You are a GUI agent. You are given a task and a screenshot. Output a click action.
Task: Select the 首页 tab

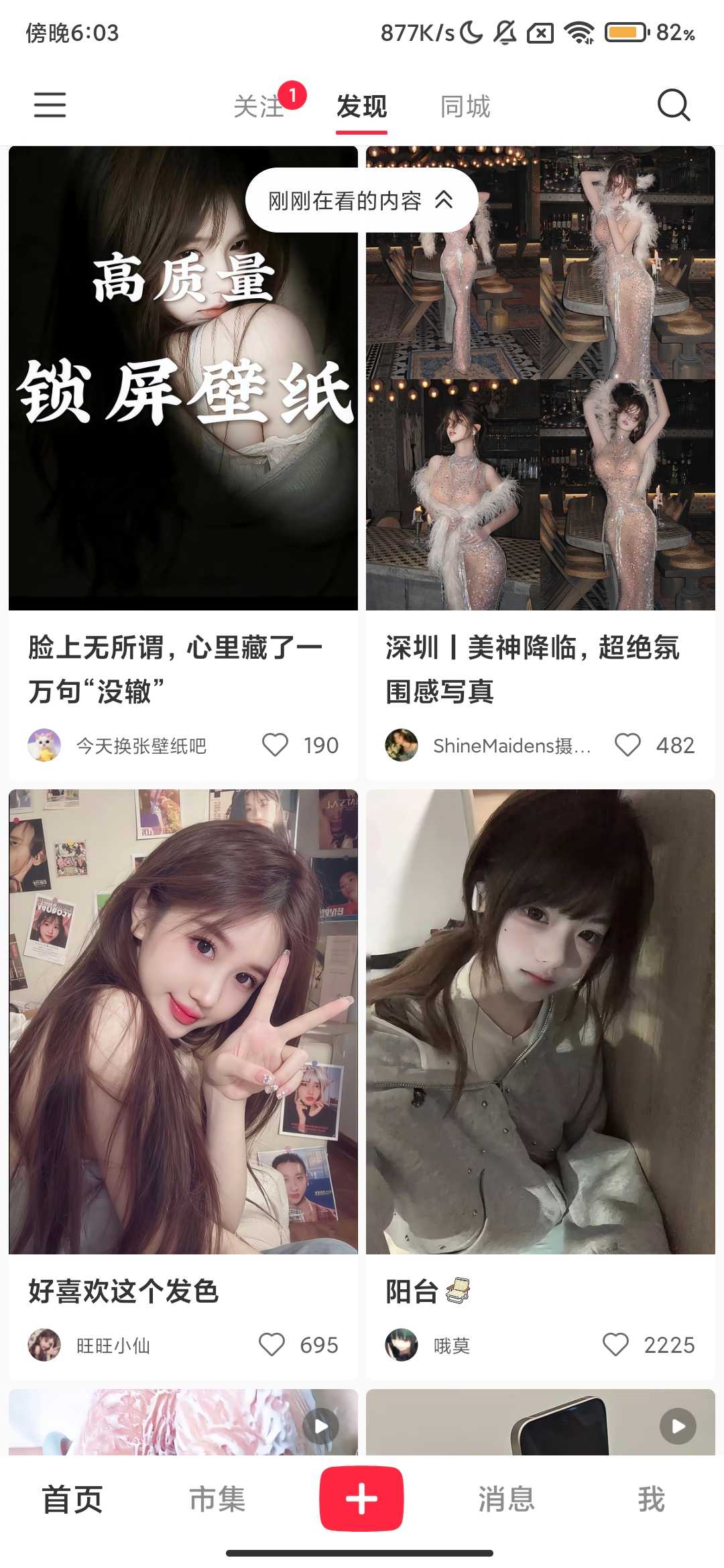tap(72, 1499)
